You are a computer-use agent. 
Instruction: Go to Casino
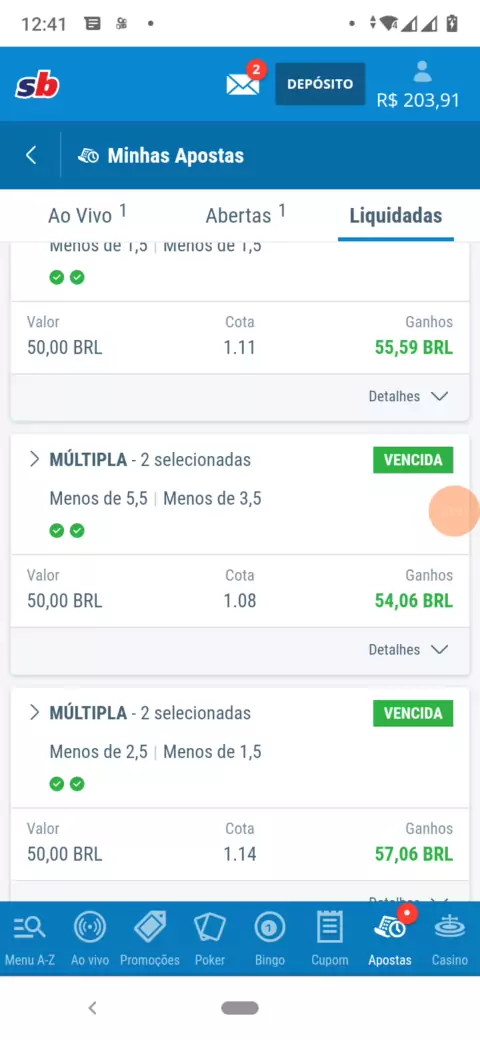(450, 939)
